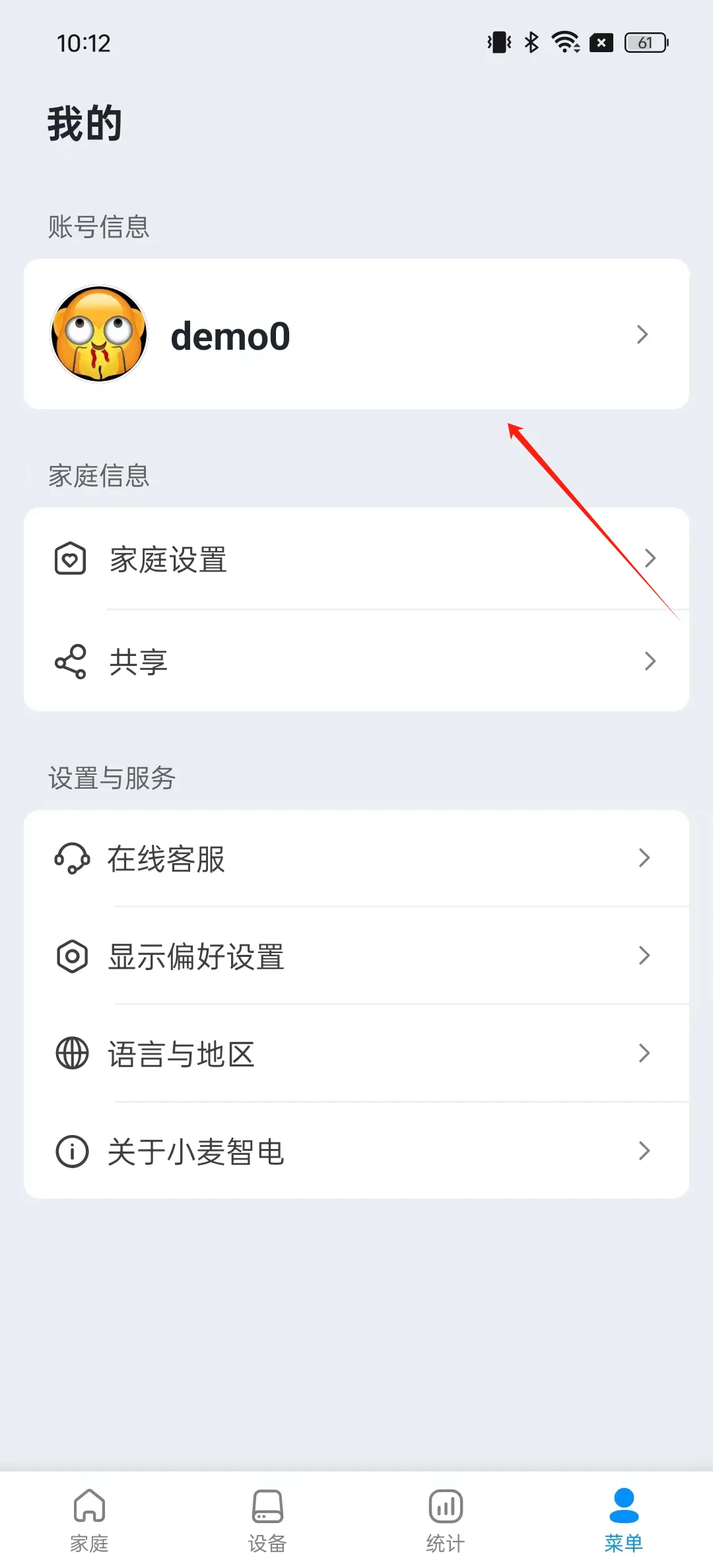Open the demo0 account info card

click(356, 335)
